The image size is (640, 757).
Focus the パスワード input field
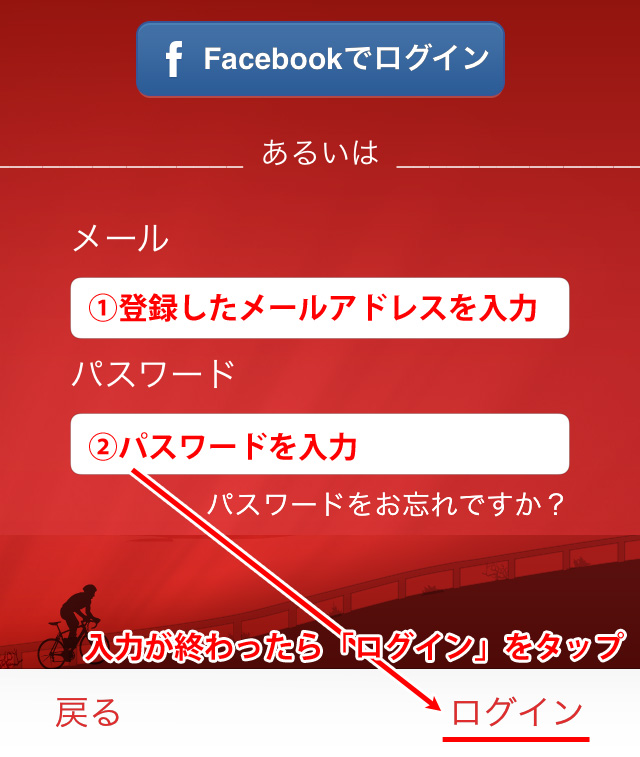320,444
